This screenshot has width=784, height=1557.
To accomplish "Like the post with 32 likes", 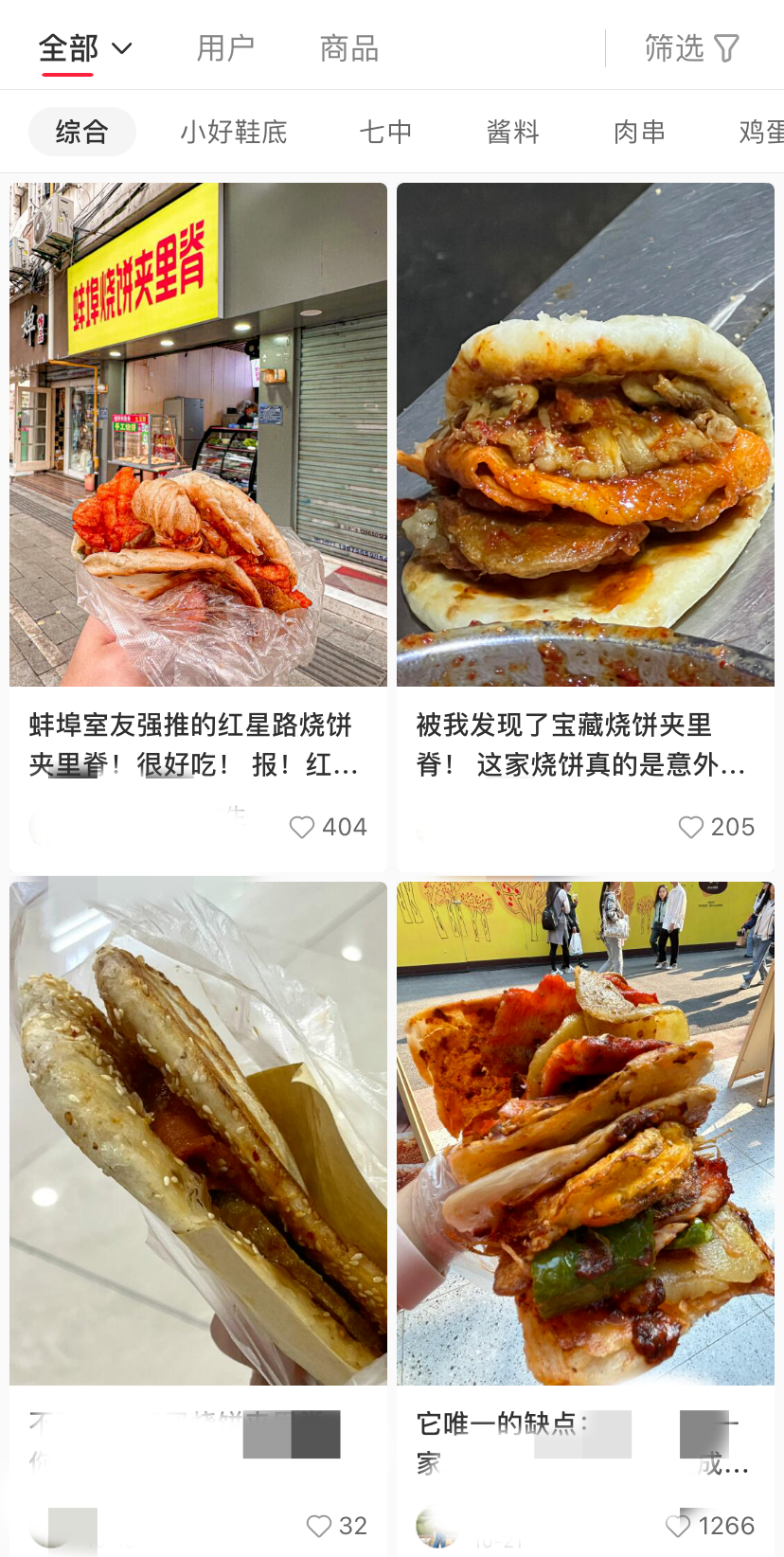I will pyautogui.click(x=319, y=1526).
